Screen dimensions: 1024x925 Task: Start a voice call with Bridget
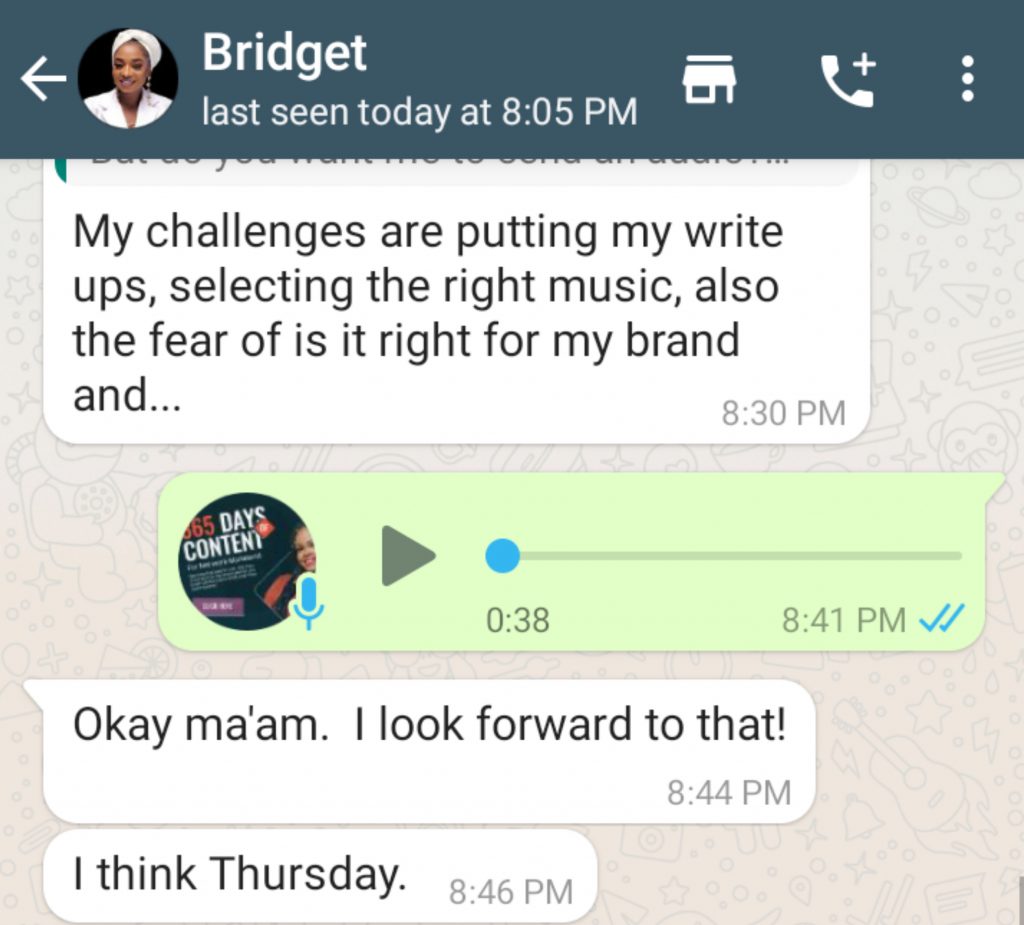tap(848, 79)
